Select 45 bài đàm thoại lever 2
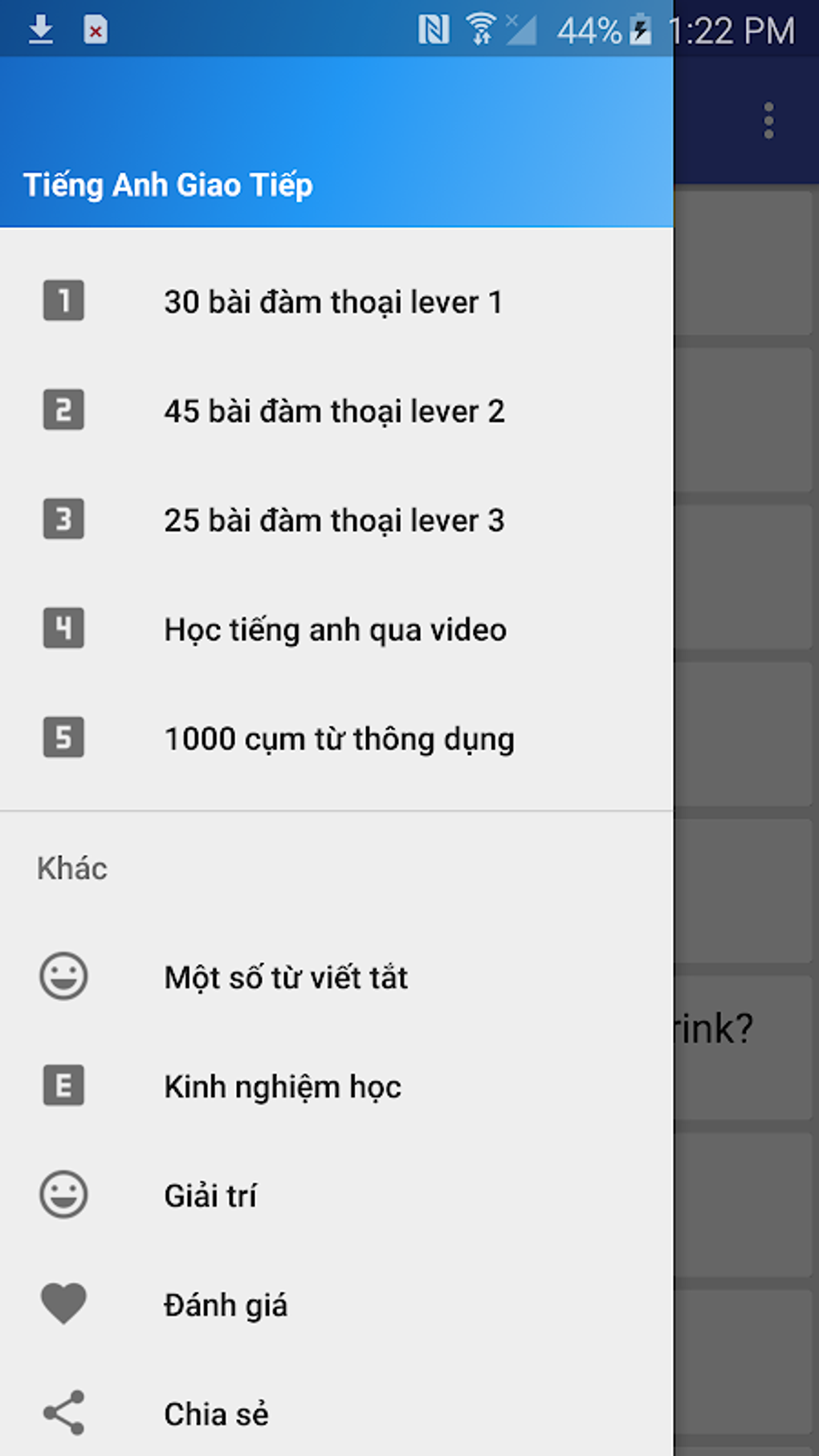The image size is (819, 1456). click(x=336, y=411)
